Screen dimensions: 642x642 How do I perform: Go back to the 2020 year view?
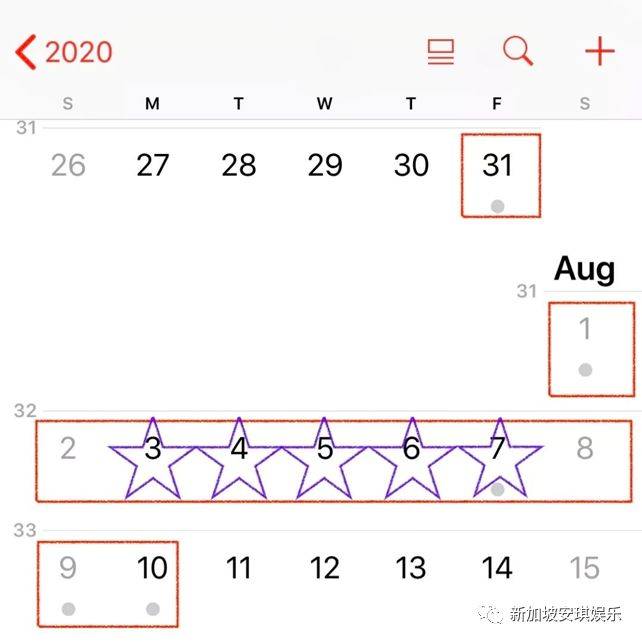click(x=64, y=51)
